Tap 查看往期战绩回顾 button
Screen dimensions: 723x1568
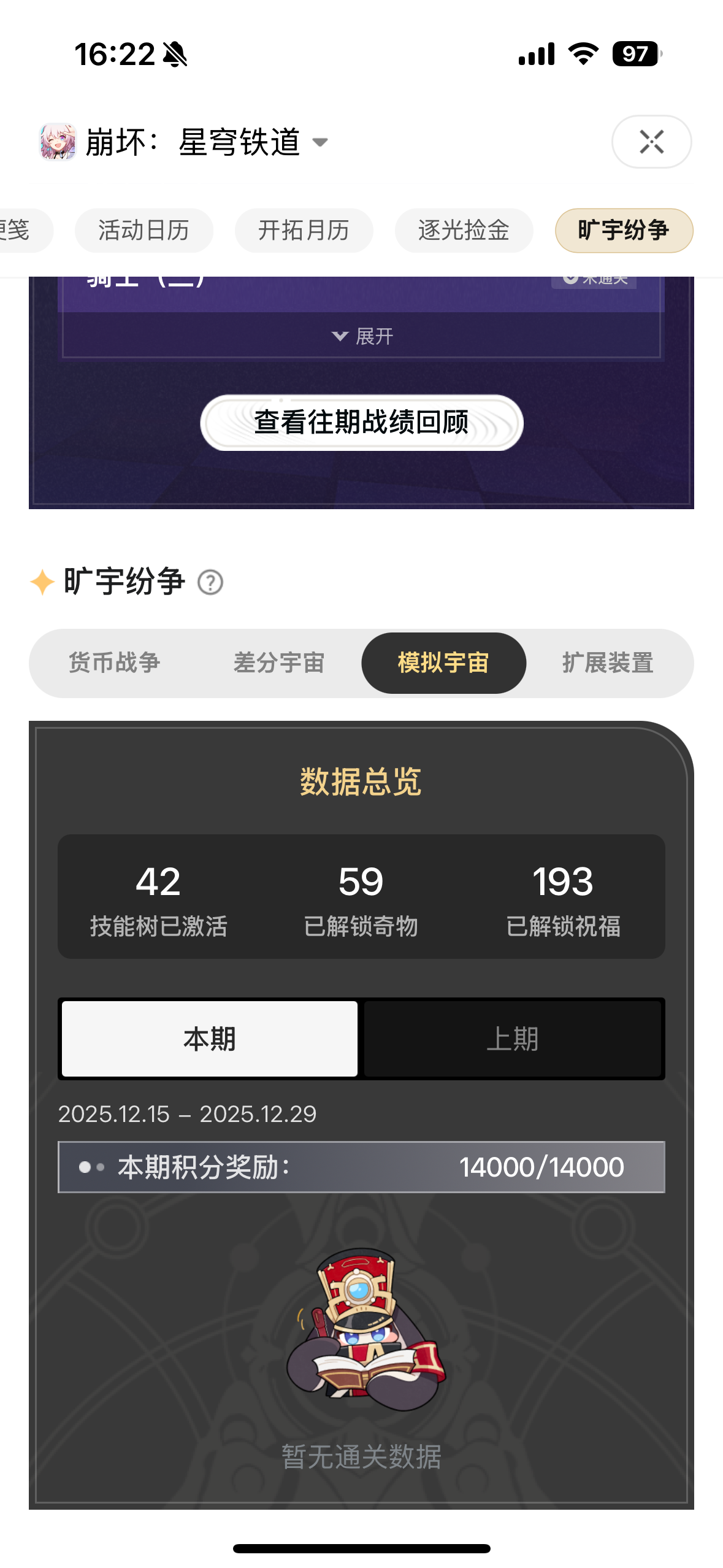pyautogui.click(x=362, y=423)
